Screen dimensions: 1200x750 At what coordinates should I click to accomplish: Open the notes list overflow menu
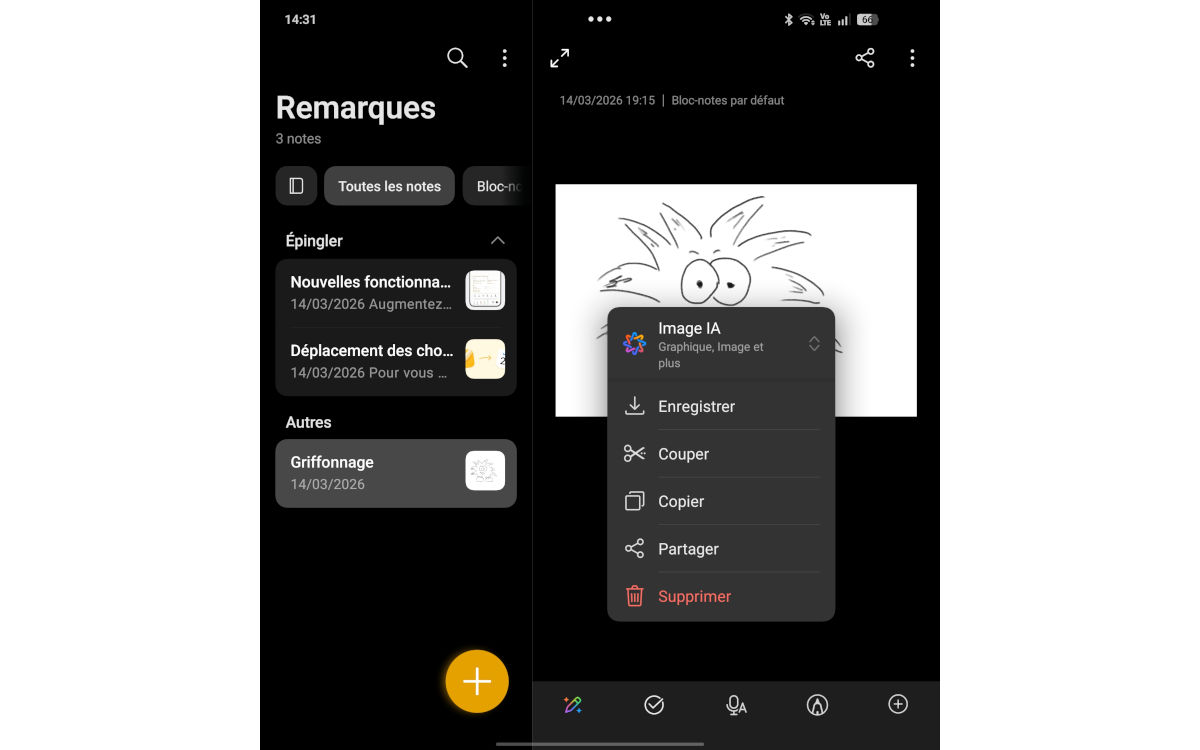(504, 58)
